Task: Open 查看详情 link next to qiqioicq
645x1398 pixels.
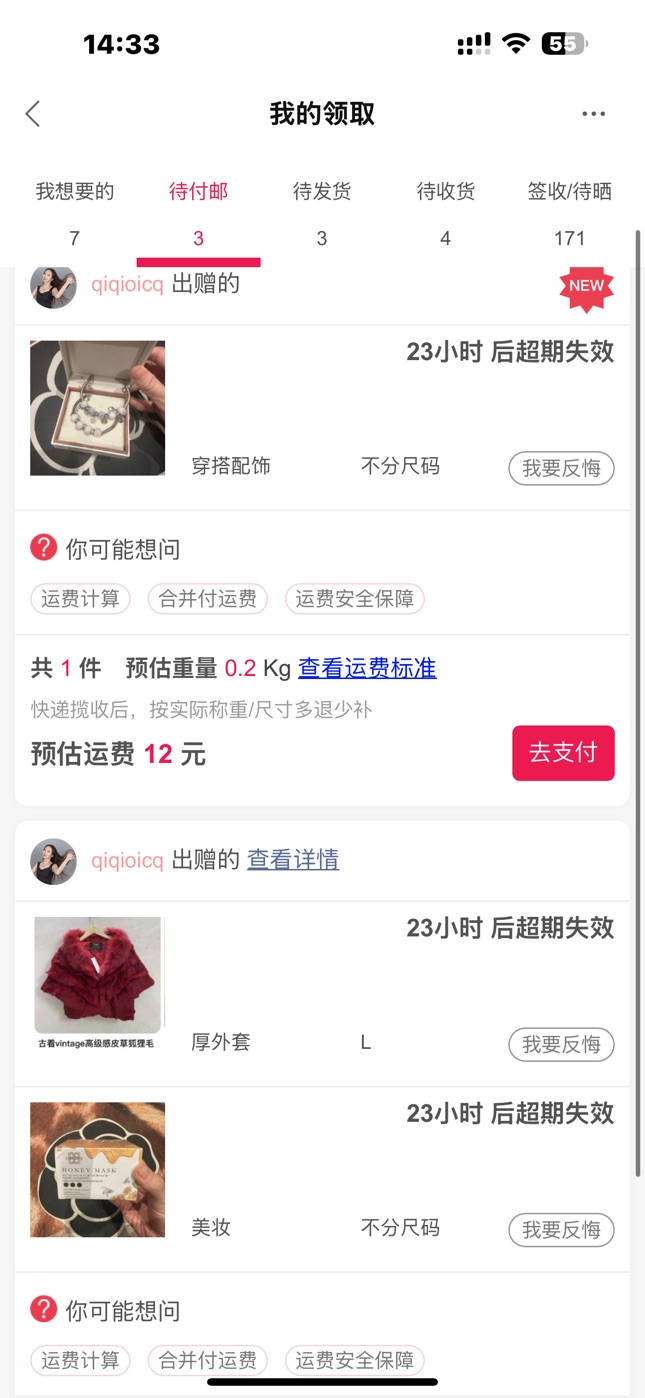Action: pos(293,859)
